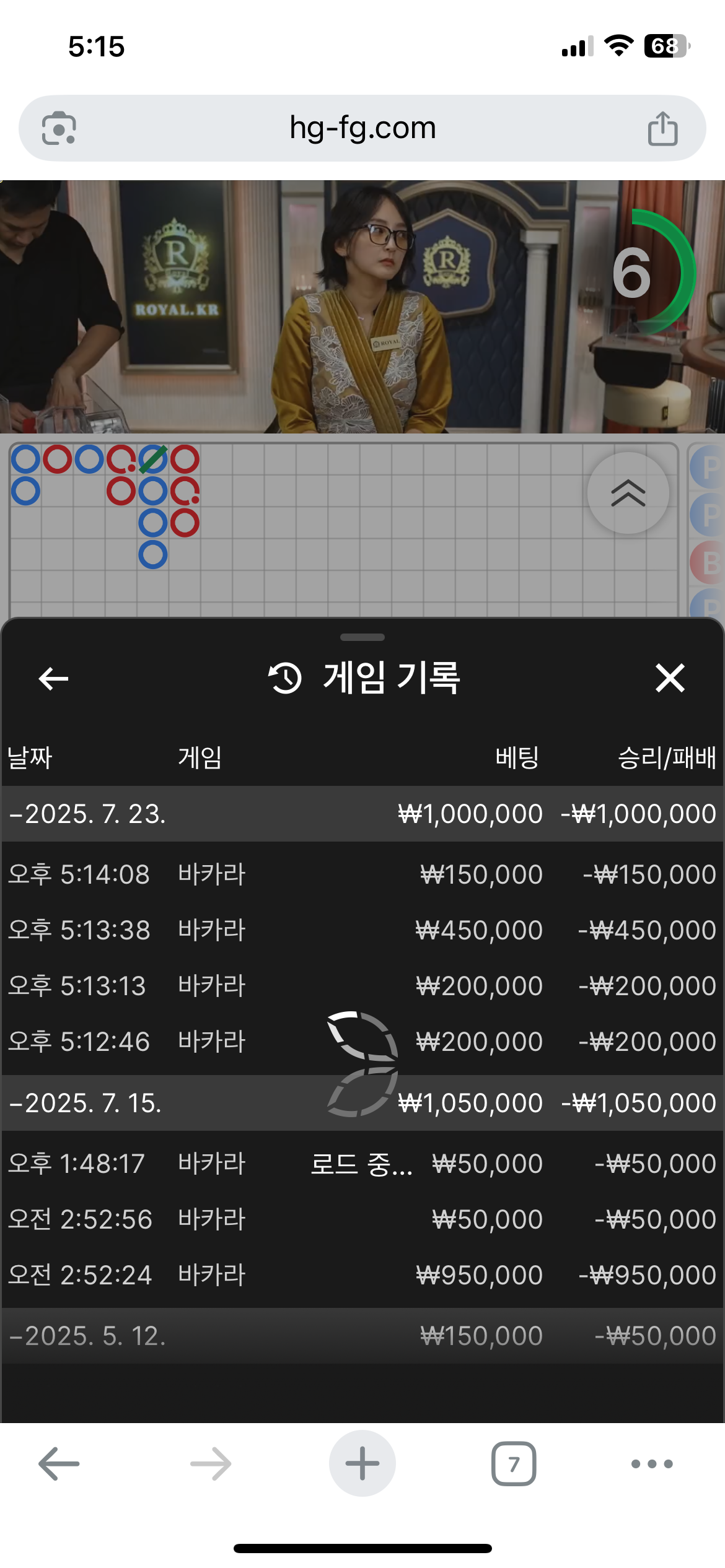
Task: Open the 오전 2:52:56 바카라 record
Action: [362, 1219]
